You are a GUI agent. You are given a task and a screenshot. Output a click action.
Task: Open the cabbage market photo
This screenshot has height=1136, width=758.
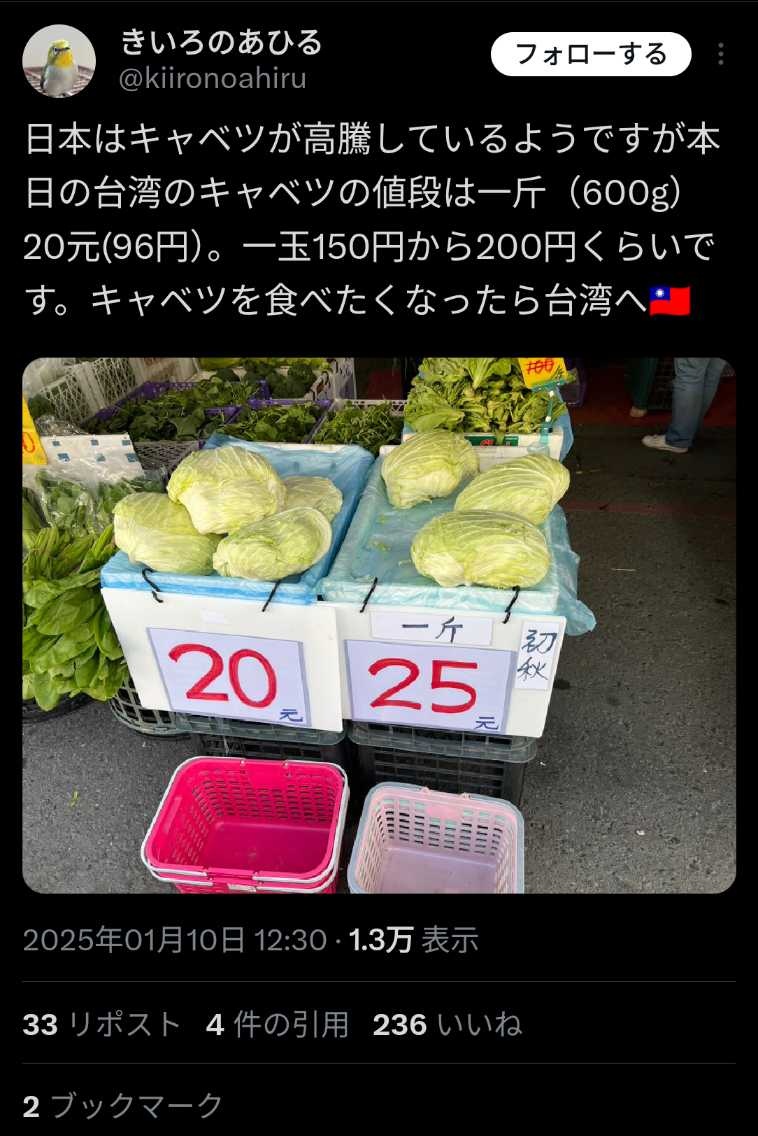pyautogui.click(x=378, y=625)
